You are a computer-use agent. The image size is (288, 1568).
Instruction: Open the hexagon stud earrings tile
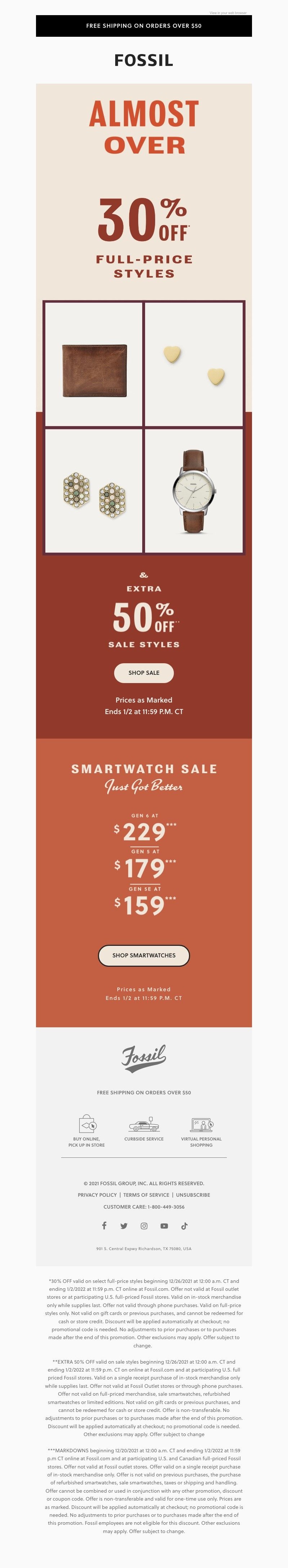[x=94, y=491]
